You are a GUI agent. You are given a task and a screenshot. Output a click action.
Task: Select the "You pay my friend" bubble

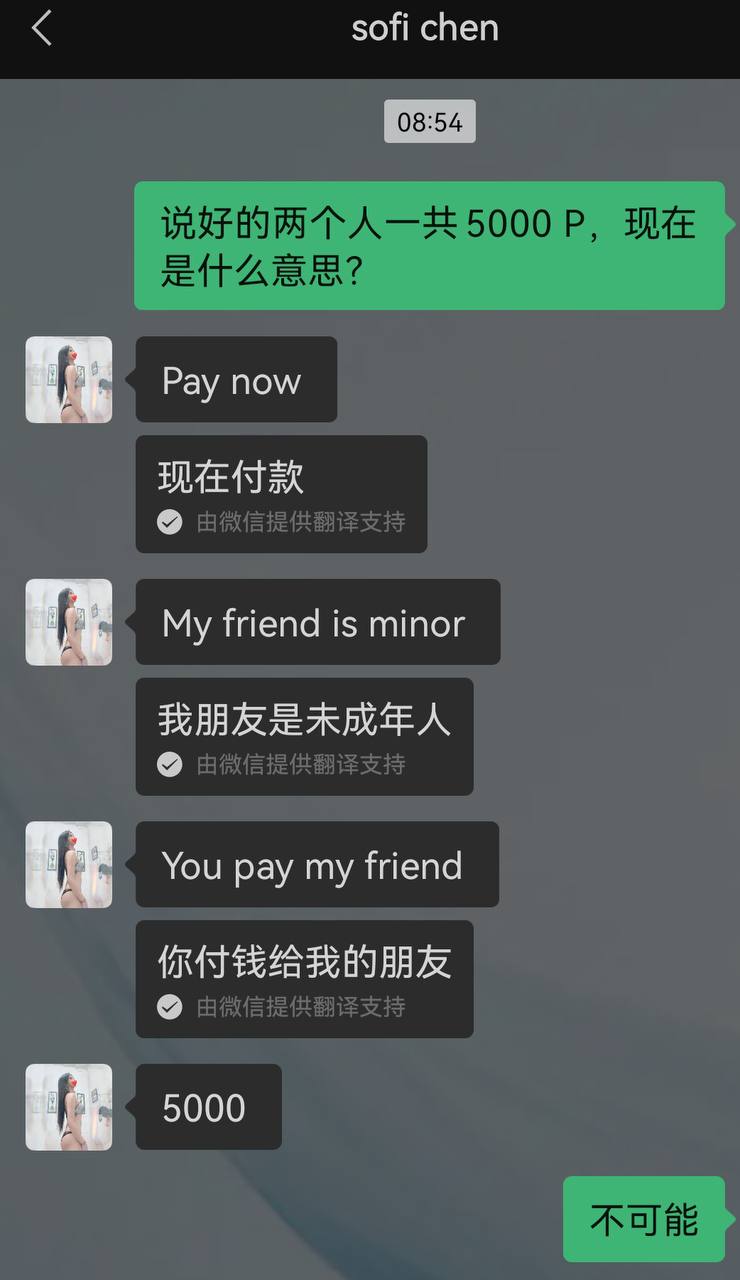click(x=316, y=865)
